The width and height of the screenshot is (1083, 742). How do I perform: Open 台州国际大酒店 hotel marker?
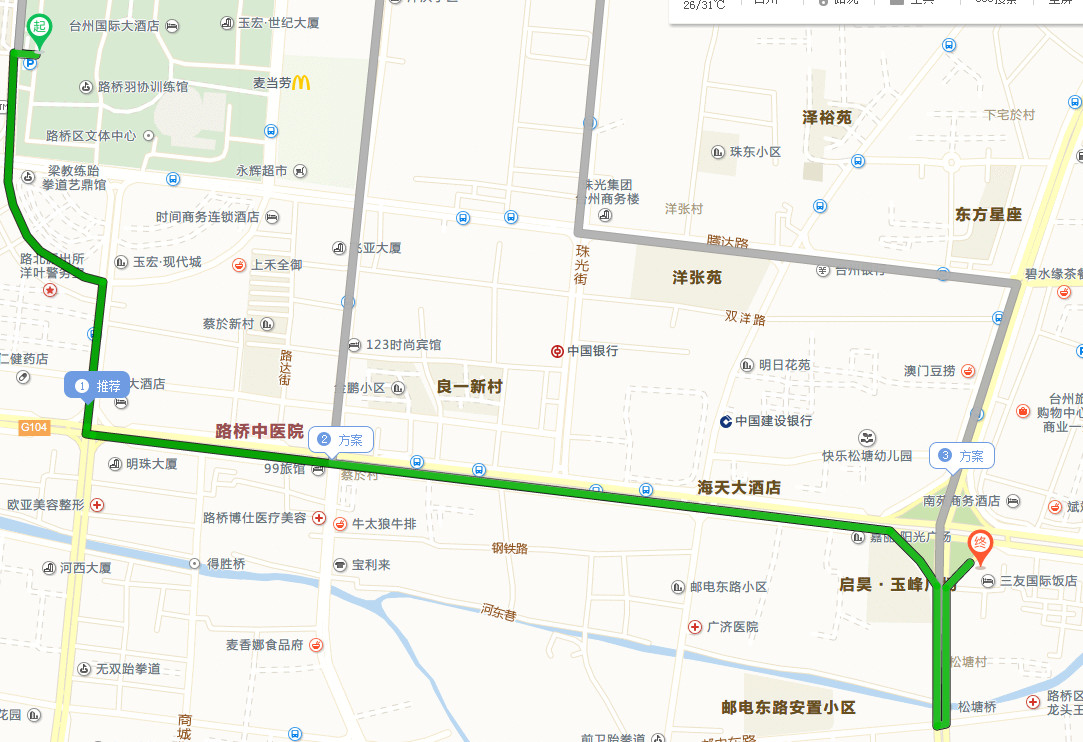173,26
